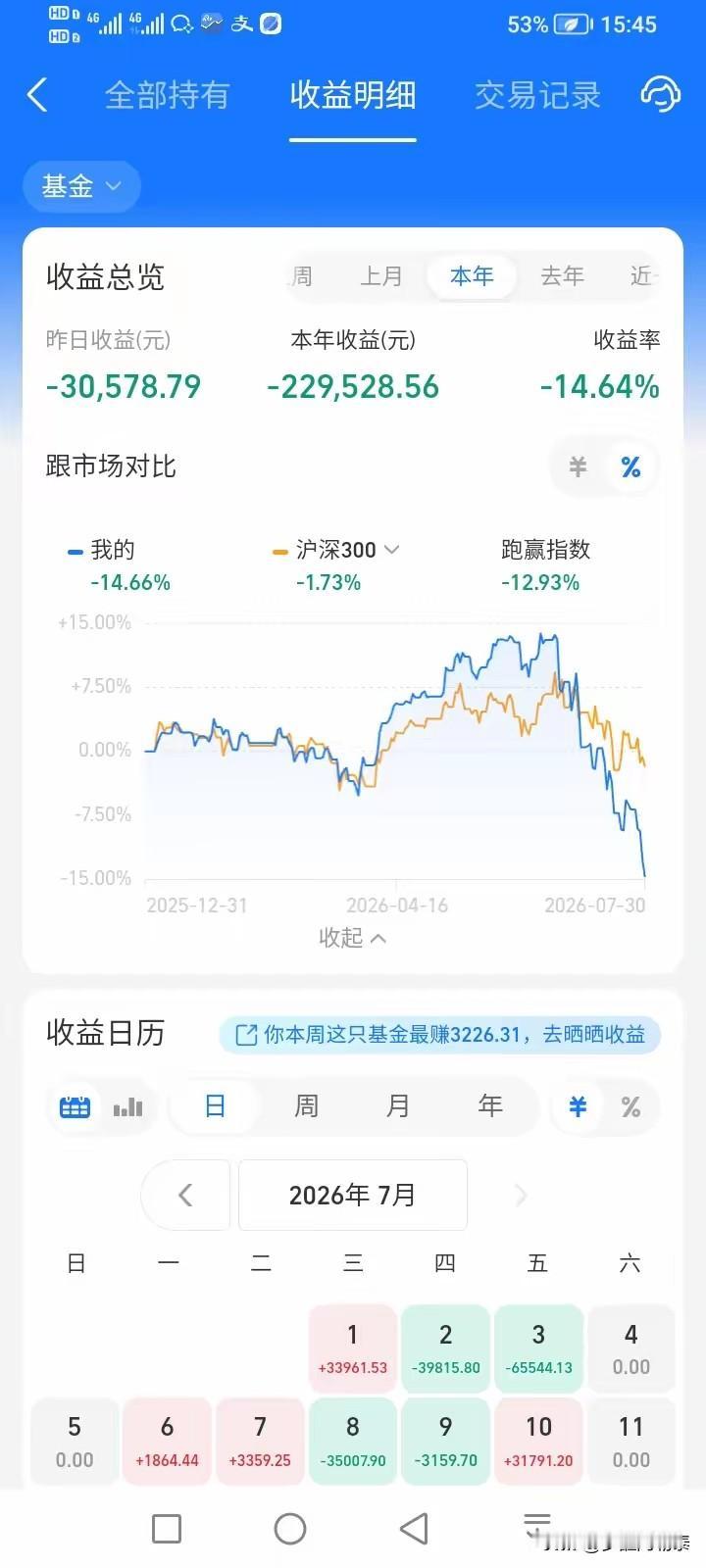Tap the system home button

290,1529
